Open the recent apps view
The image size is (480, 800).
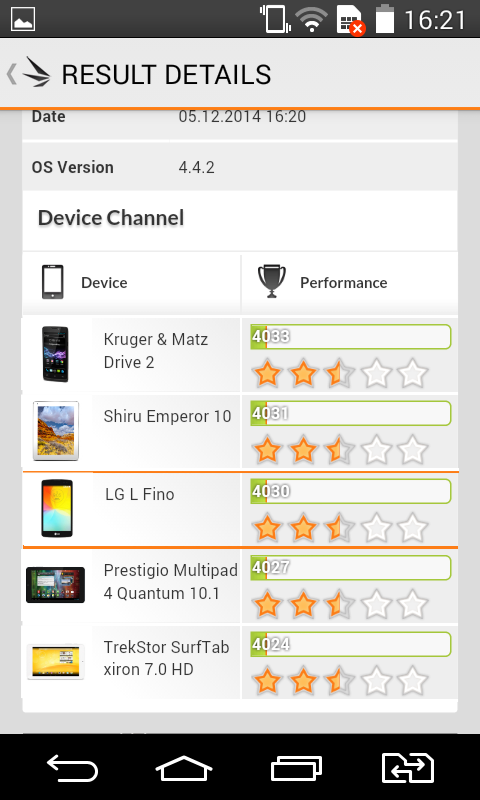[296, 768]
